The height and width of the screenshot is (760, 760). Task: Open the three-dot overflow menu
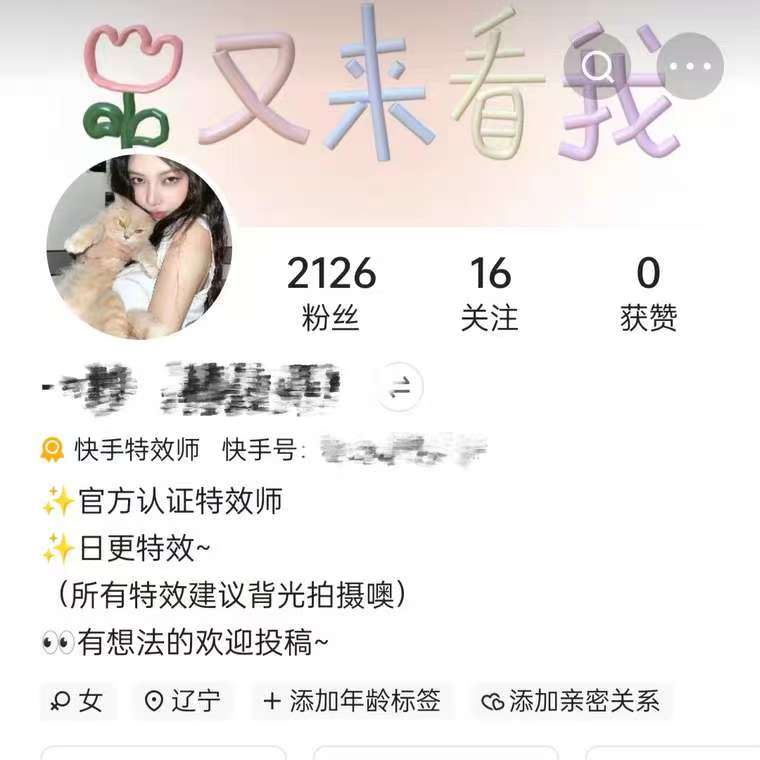[690, 67]
